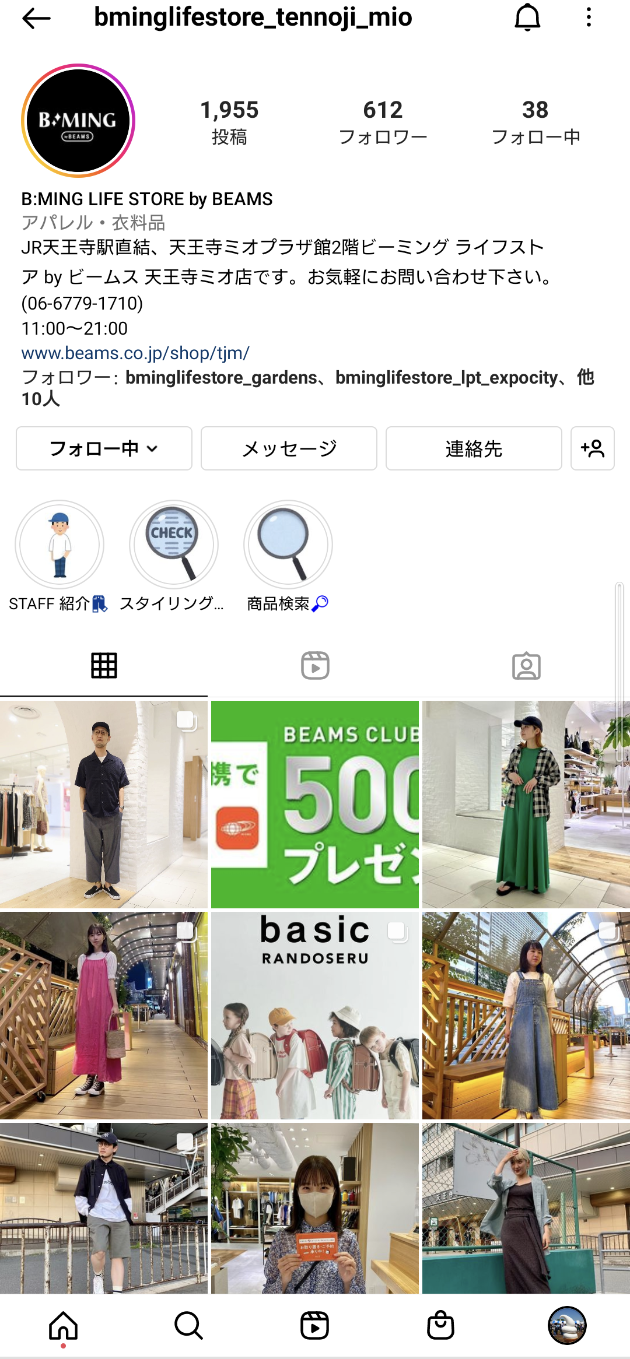Go back using the top arrow
Screen dimensions: 630x1359
click(36, 18)
